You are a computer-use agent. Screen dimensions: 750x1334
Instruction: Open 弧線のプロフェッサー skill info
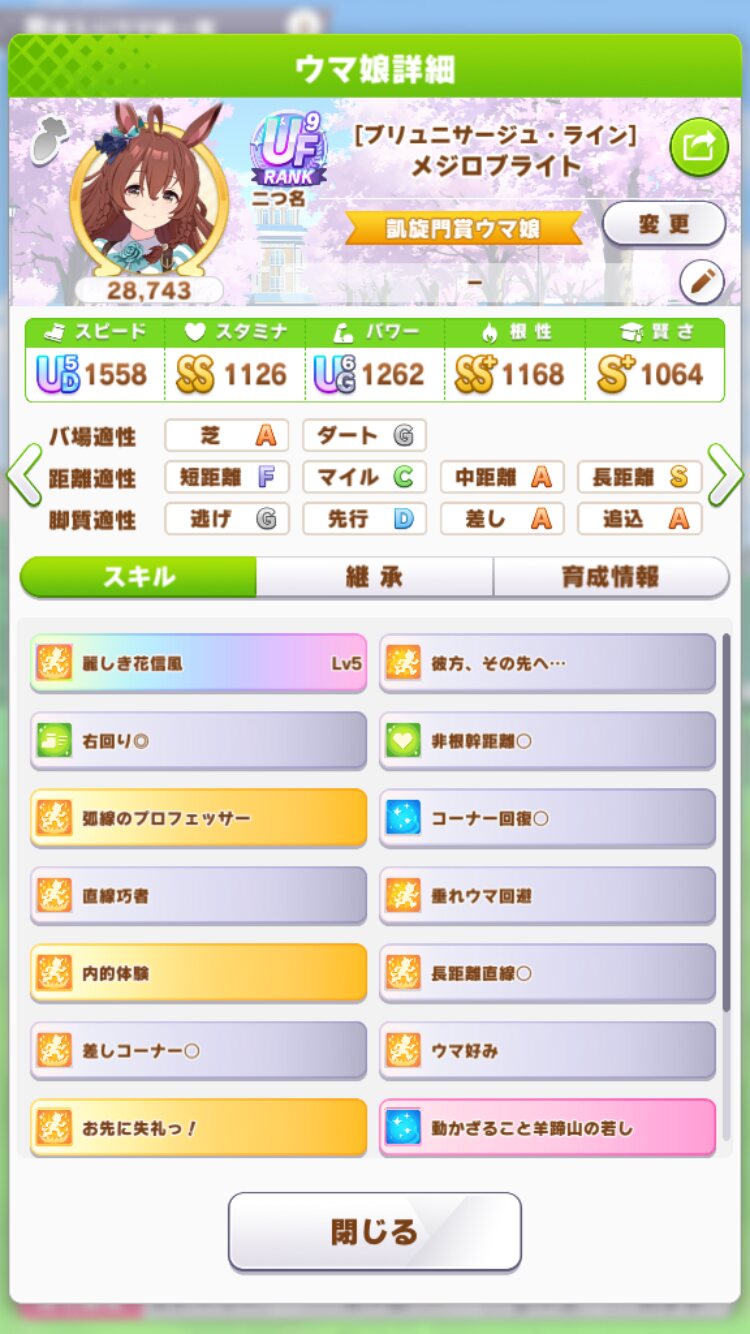coord(199,818)
